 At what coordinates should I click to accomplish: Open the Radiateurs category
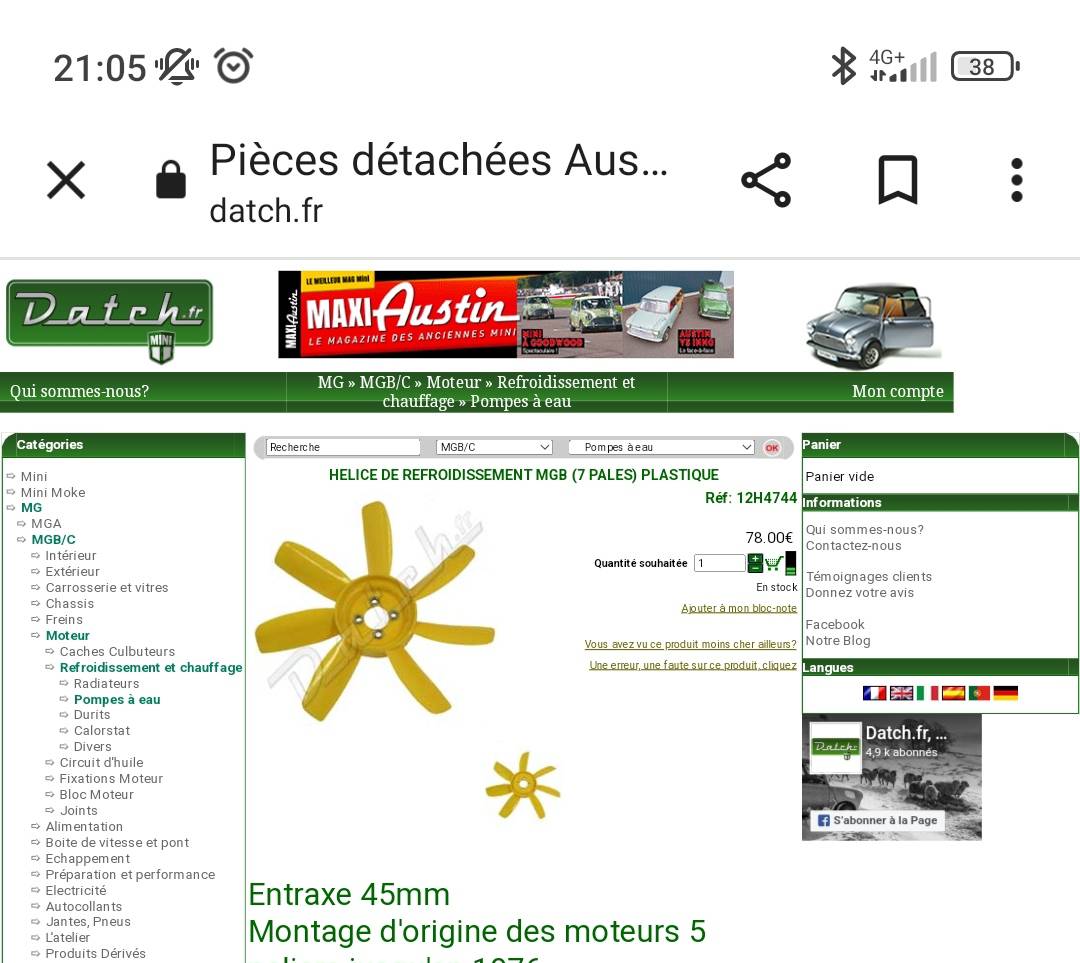(x=106, y=683)
